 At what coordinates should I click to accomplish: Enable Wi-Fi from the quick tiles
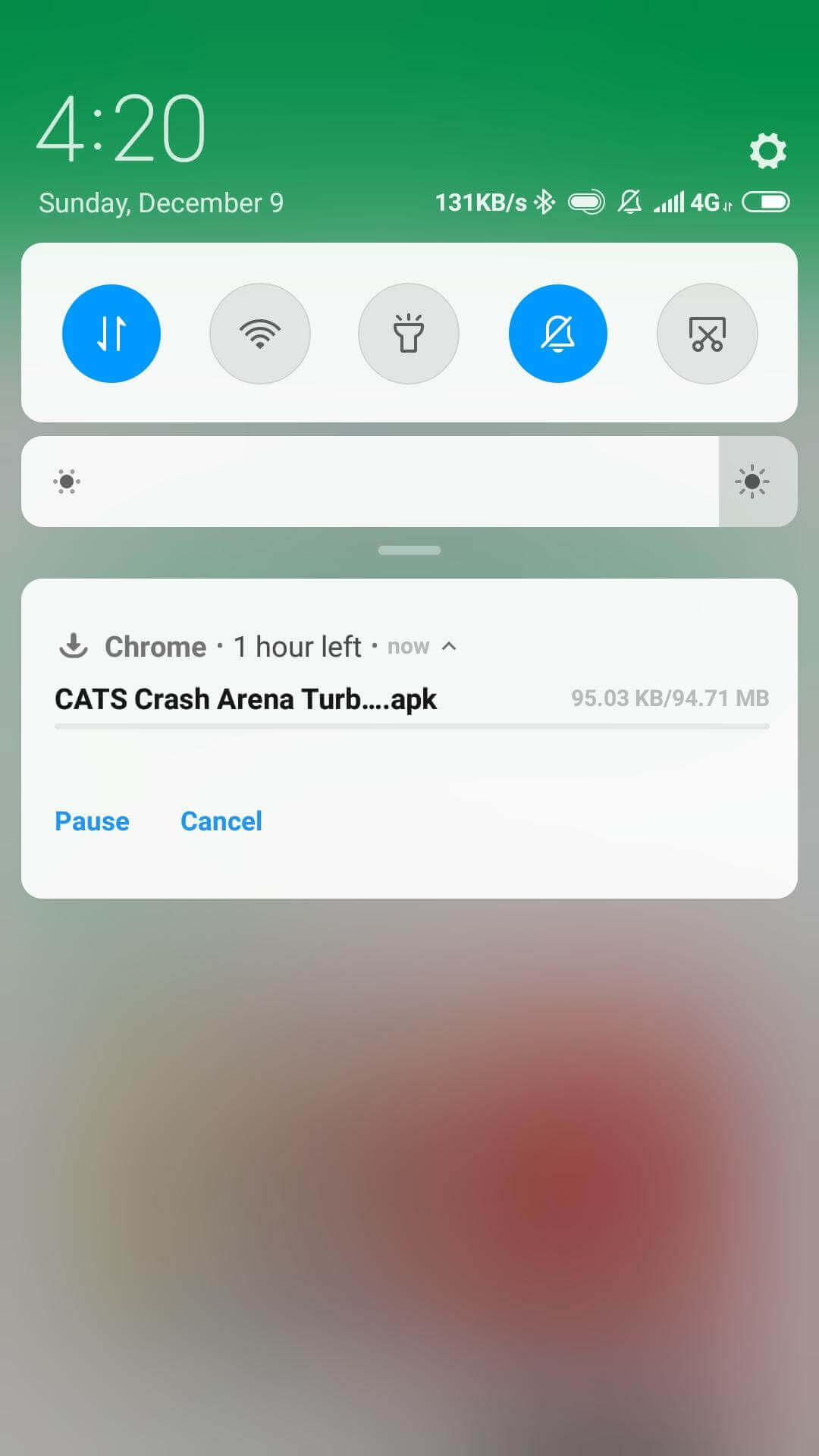[x=260, y=334]
